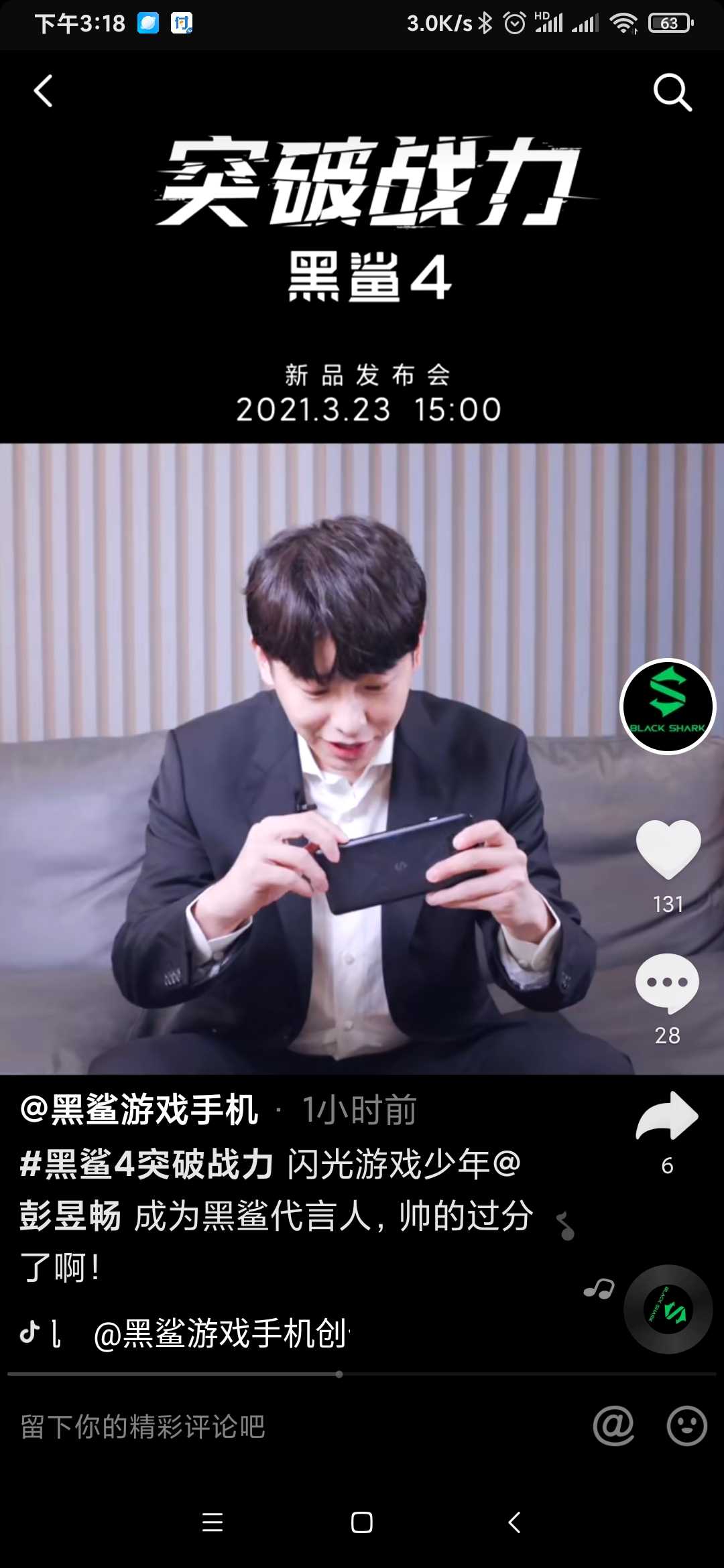
Task: Mention someone with the @ icon
Action: click(613, 1426)
